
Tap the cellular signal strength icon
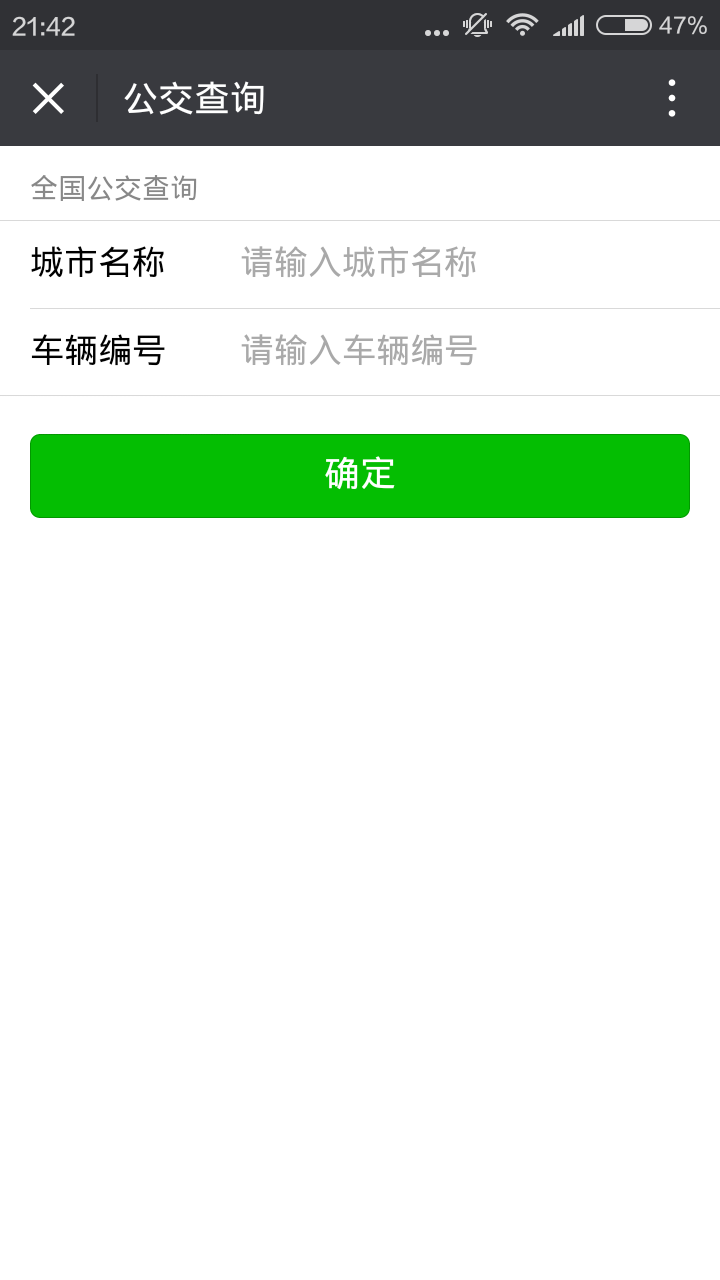click(569, 26)
